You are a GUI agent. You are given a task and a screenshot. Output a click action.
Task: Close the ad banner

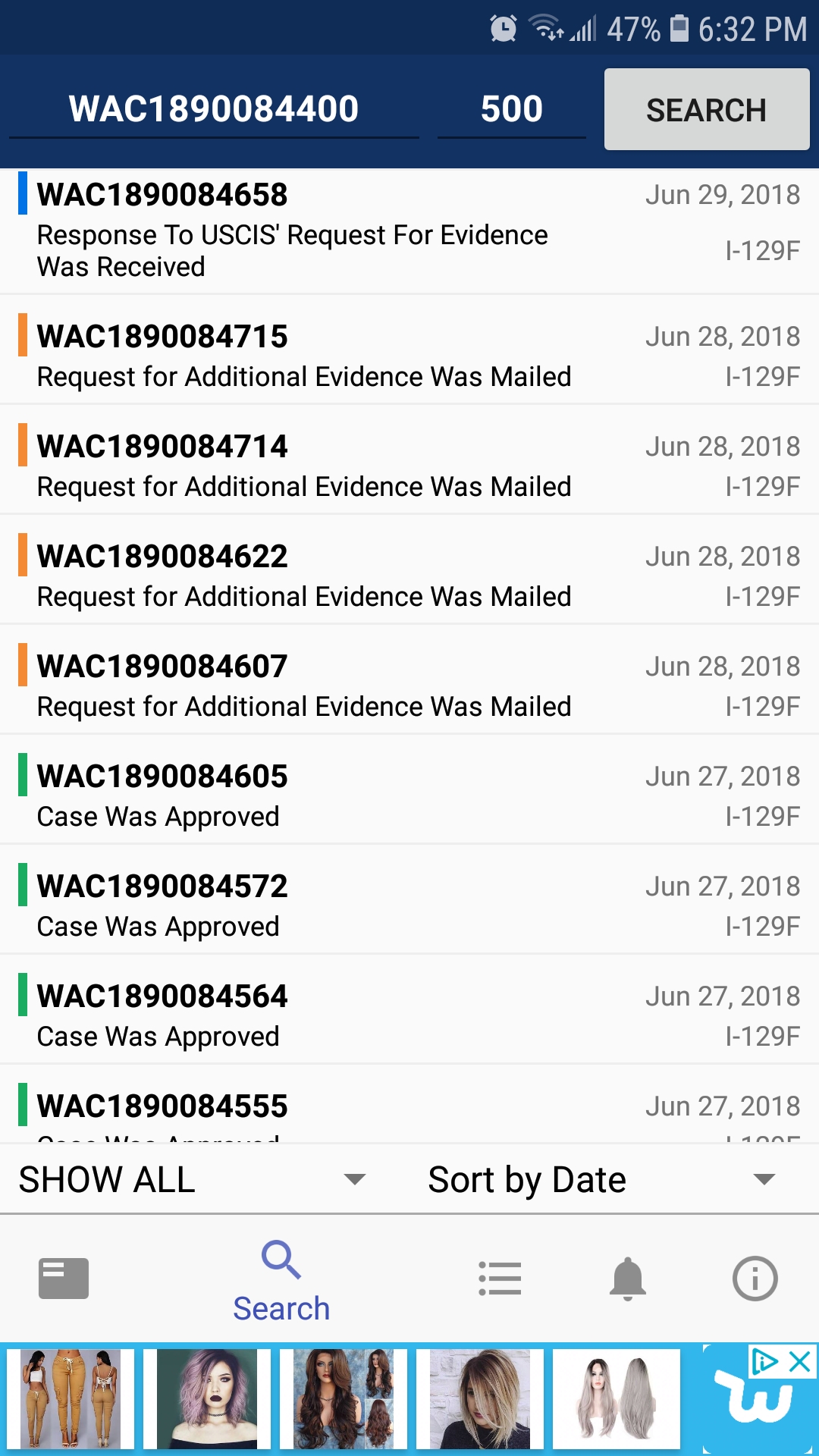[800, 1362]
